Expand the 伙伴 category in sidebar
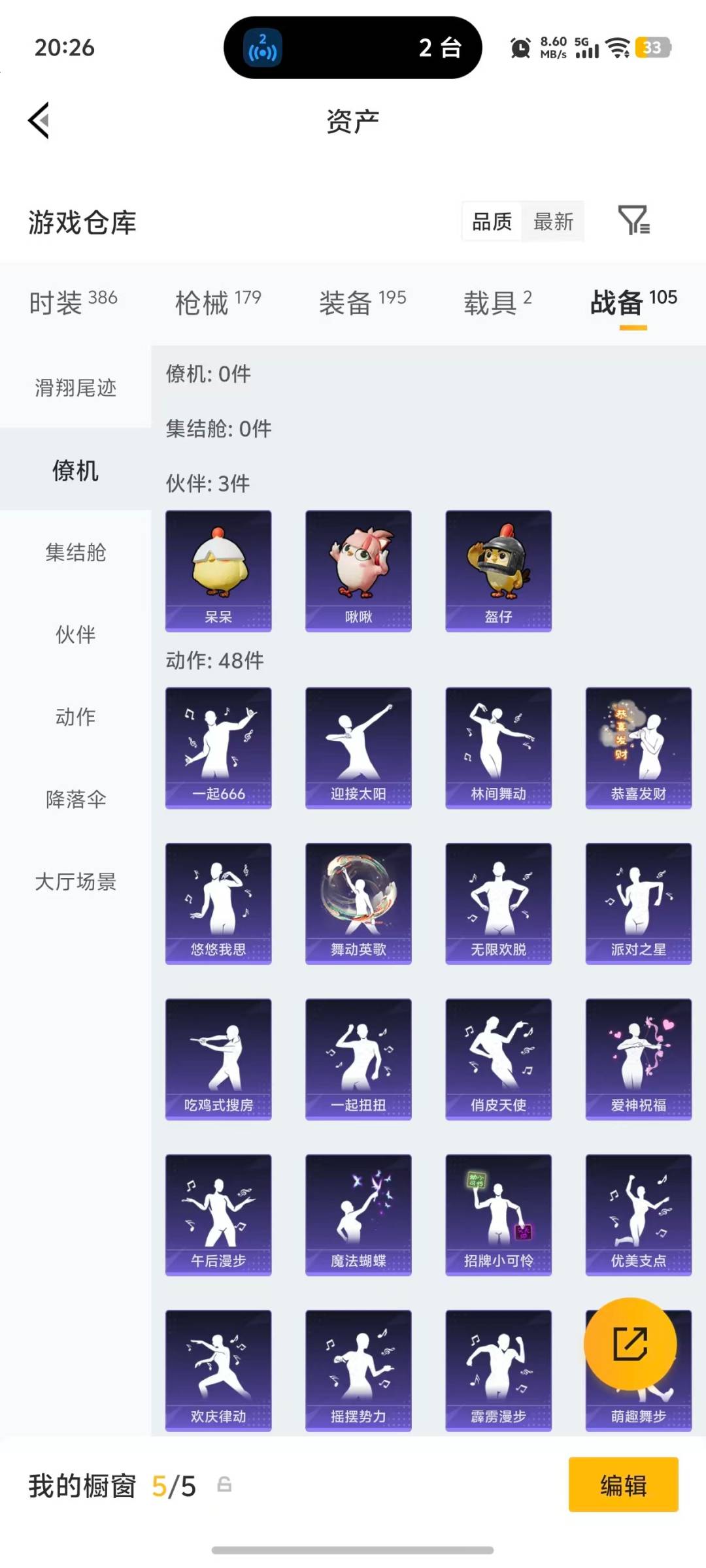Screen dimensions: 706x1568 (x=75, y=634)
